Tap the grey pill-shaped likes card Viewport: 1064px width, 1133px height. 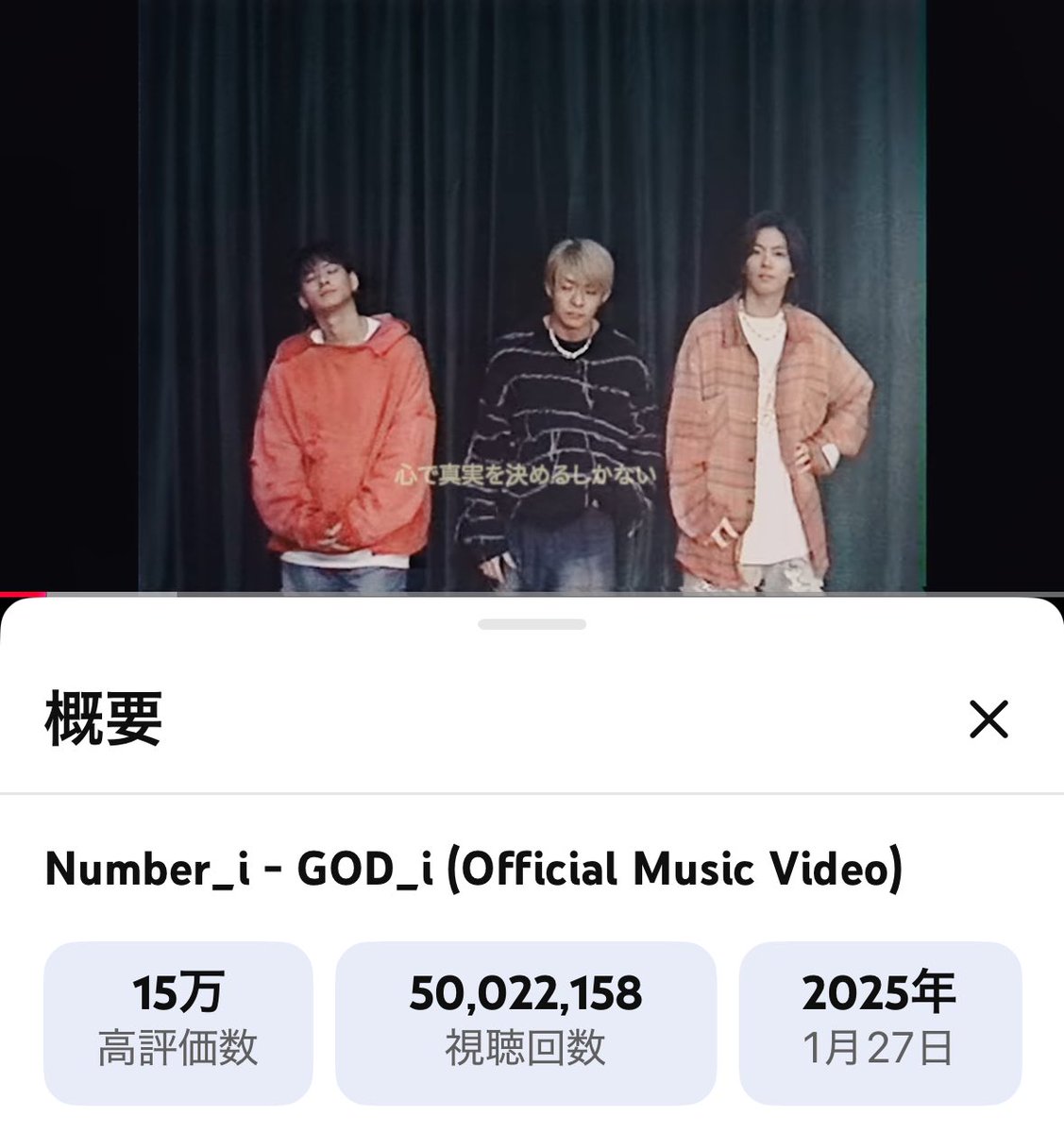(x=177, y=1024)
